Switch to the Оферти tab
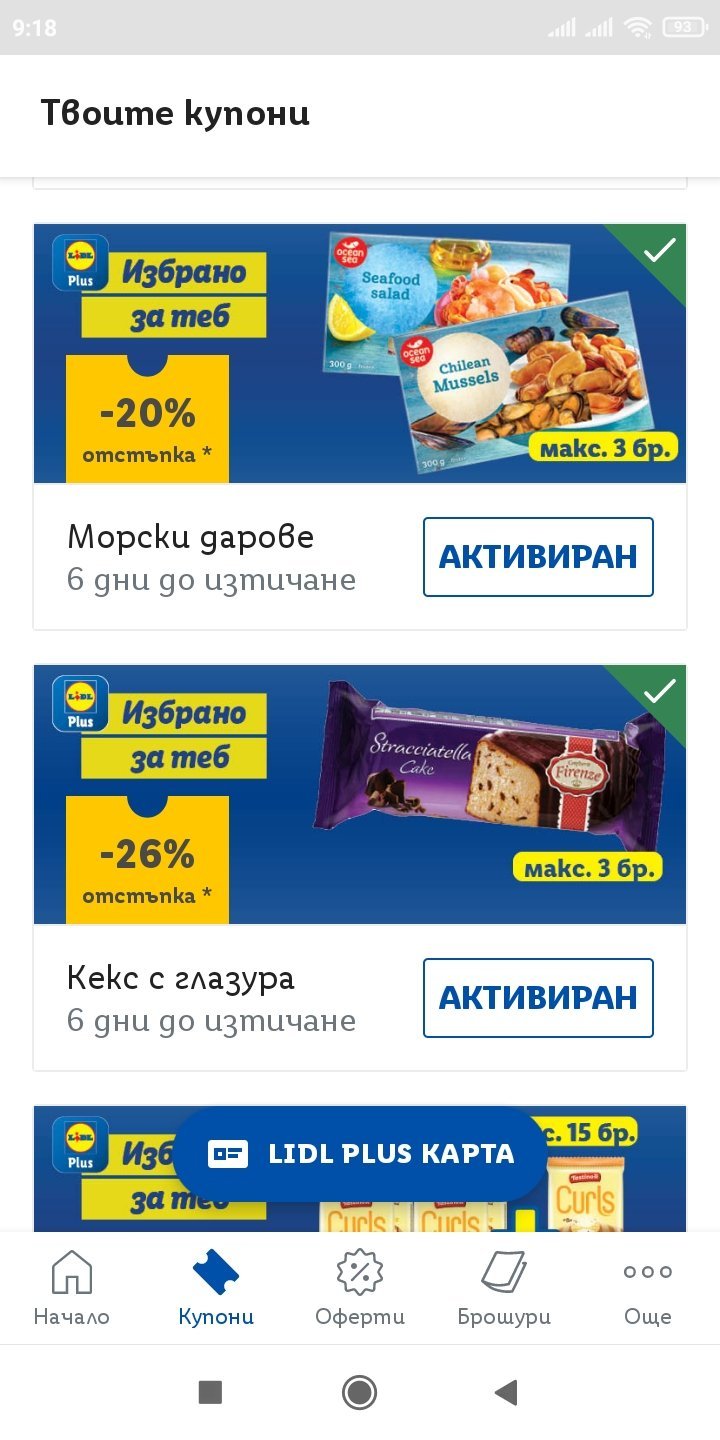720x1440 pixels. click(360, 1288)
